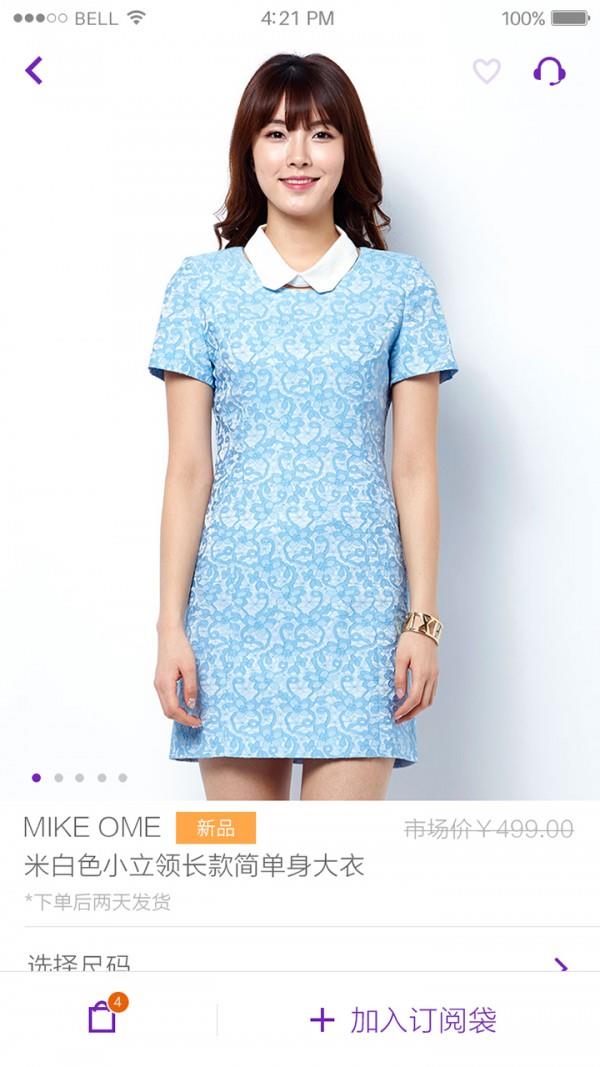Add this dress to favorites

[486, 71]
